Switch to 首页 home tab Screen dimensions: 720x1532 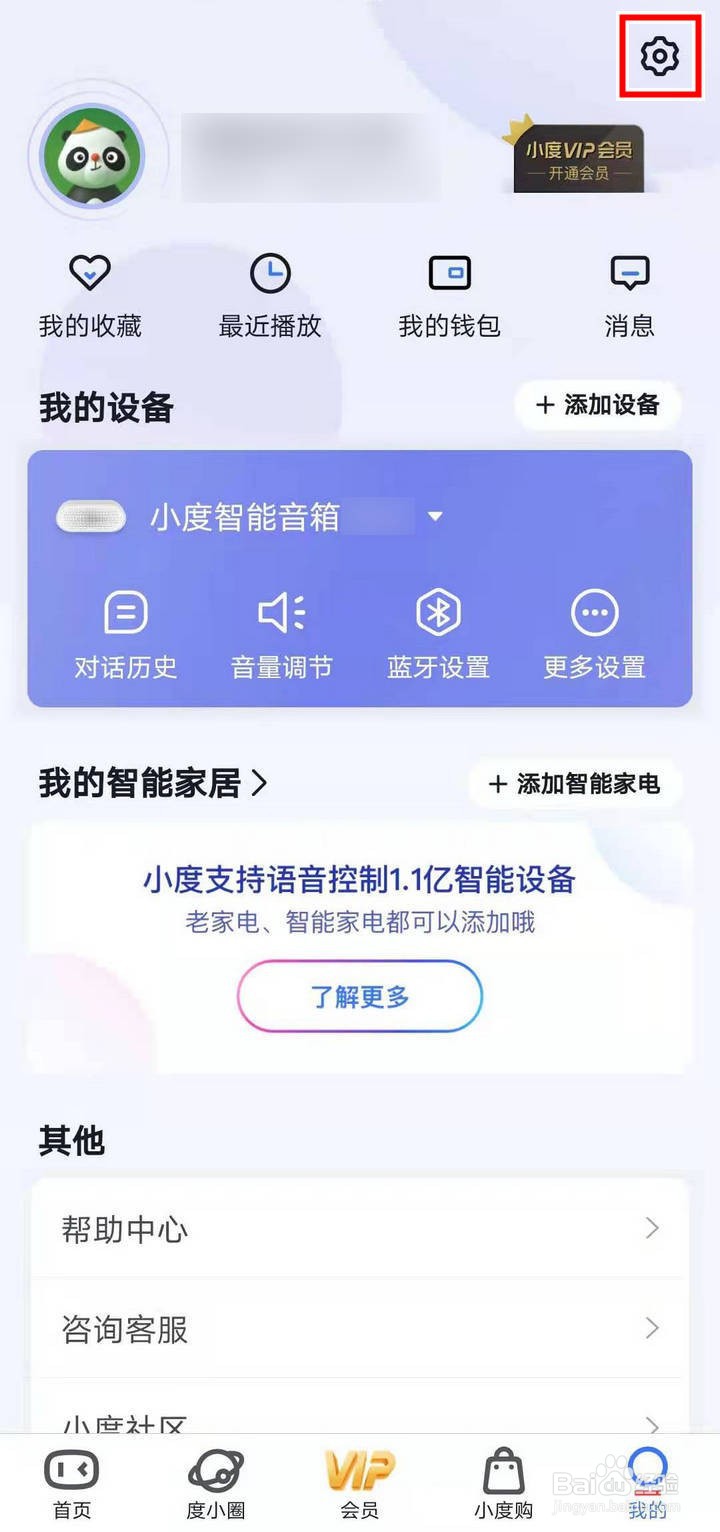tap(69, 1484)
